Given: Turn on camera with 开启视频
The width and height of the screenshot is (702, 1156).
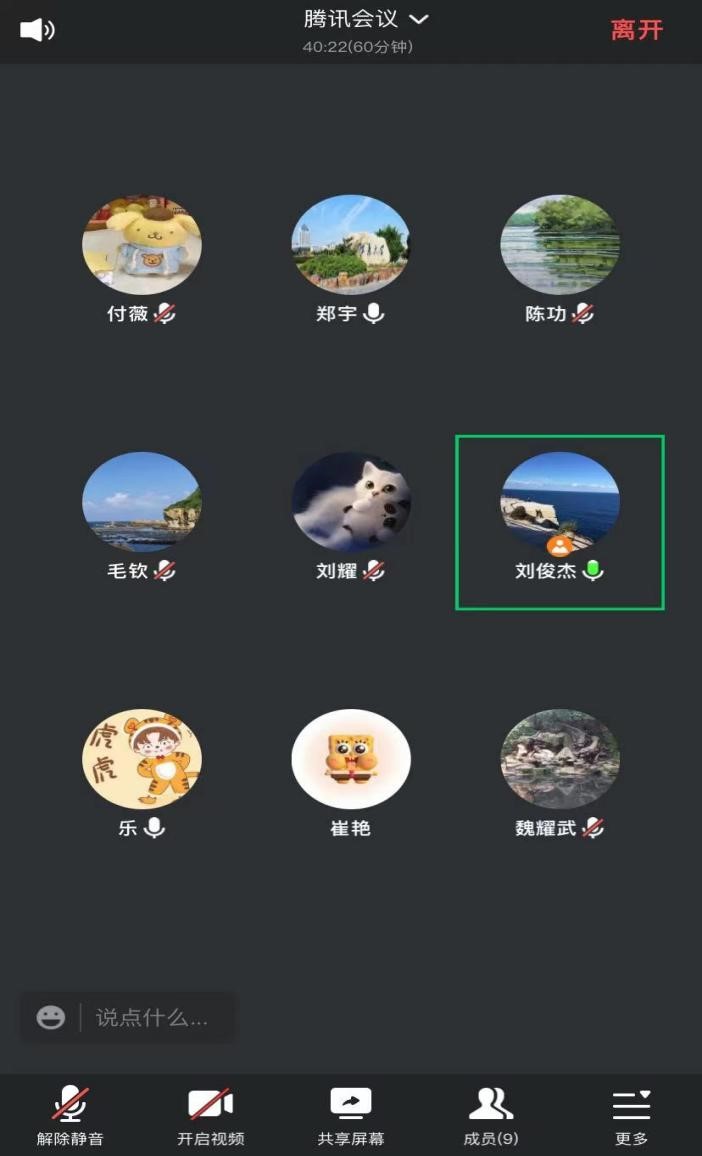Looking at the screenshot, I should 211,1115.
